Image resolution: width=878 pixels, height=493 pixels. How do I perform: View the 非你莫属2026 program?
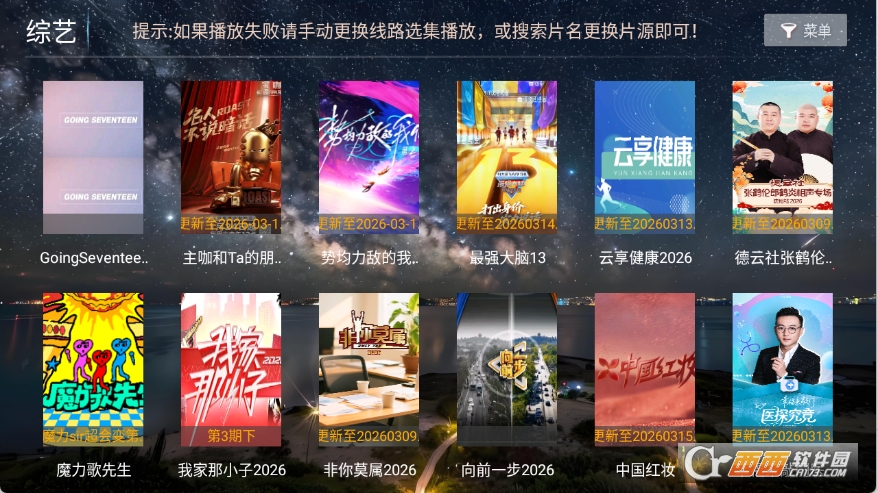click(369, 369)
